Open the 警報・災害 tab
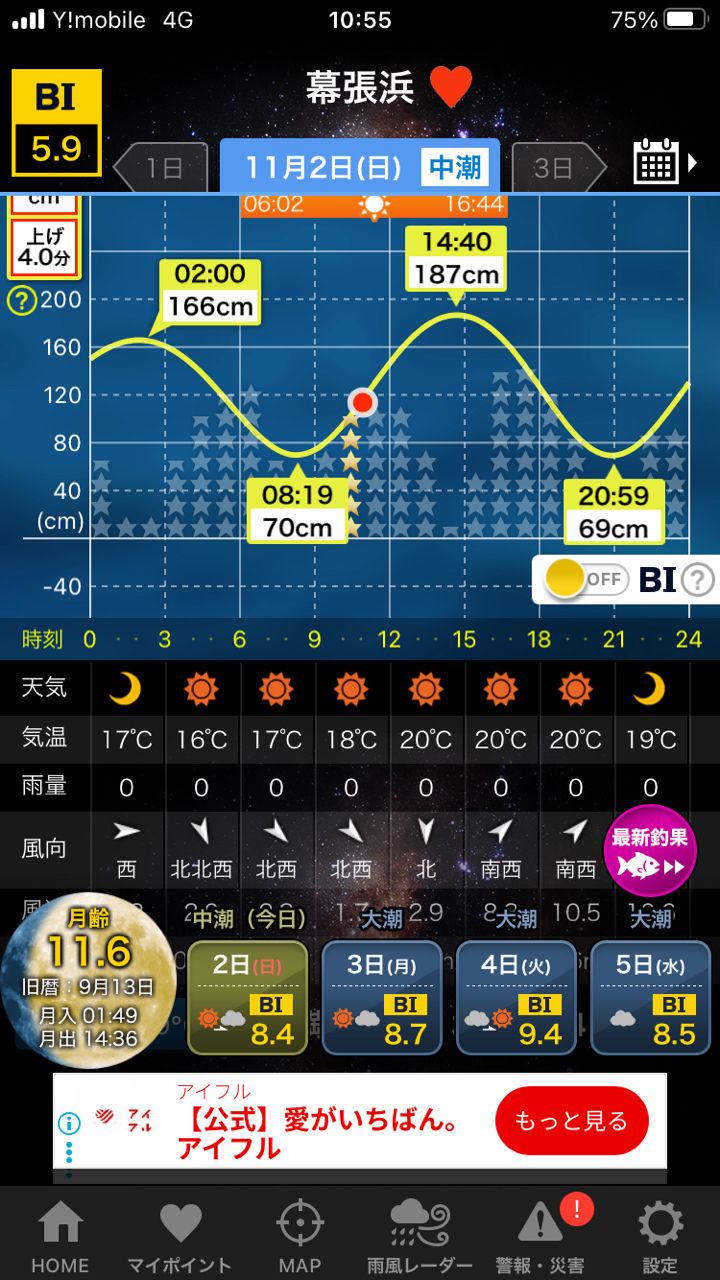 tap(541, 1236)
